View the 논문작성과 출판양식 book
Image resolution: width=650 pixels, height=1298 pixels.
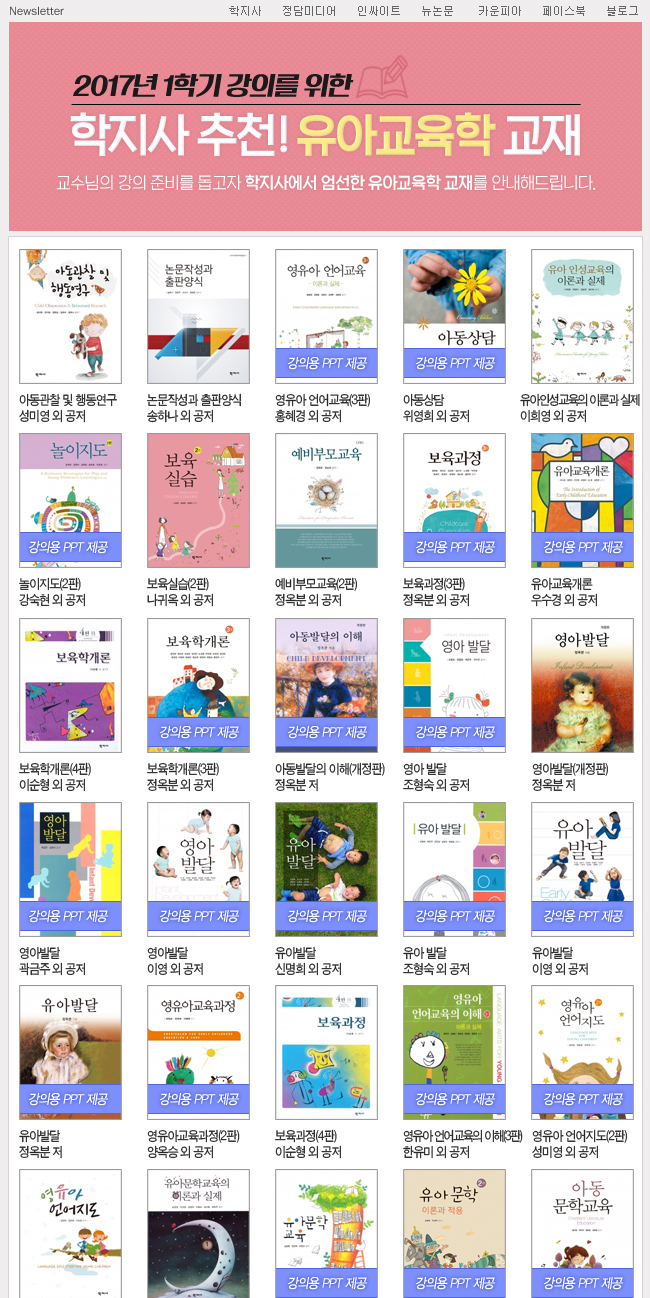click(x=198, y=316)
